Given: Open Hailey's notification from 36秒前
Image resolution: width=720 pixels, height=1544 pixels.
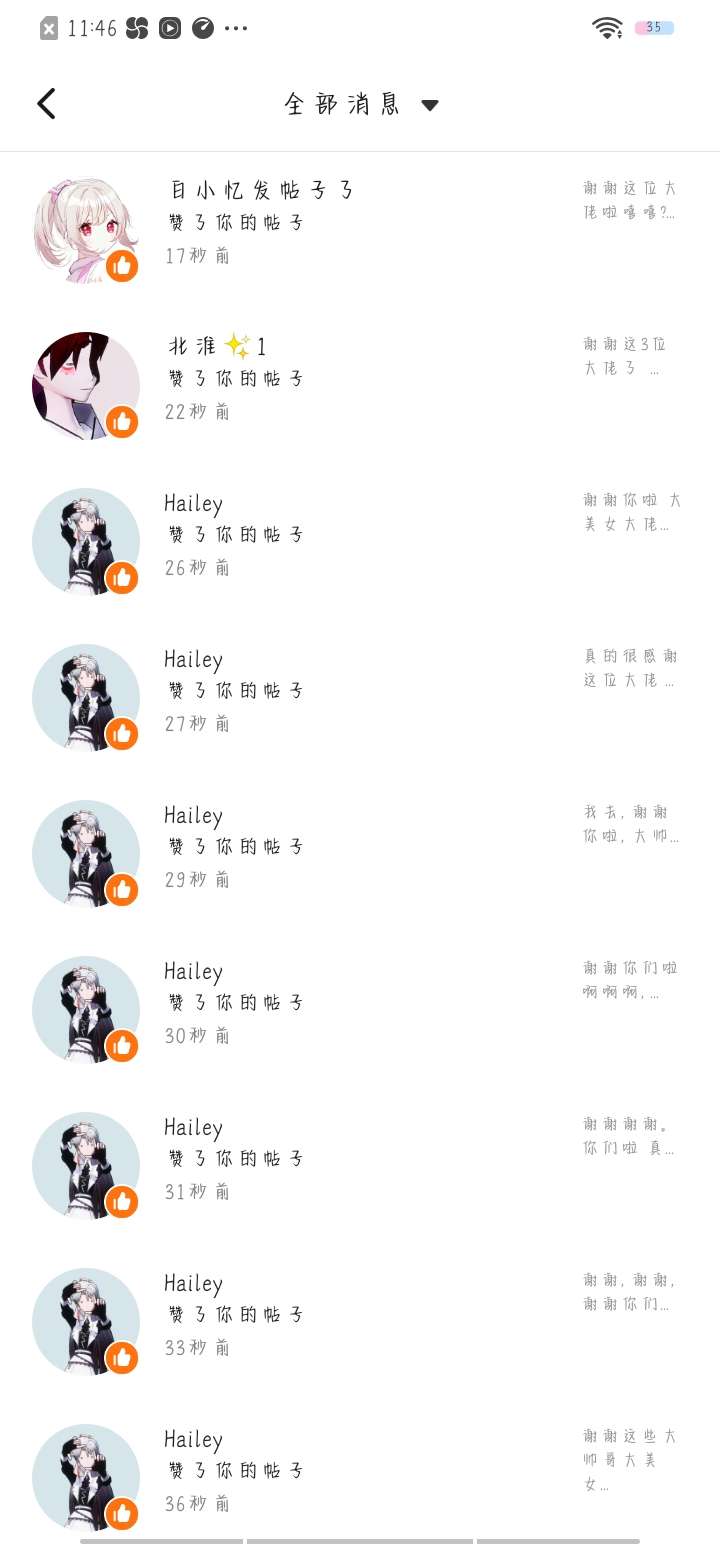Looking at the screenshot, I should (x=360, y=1470).
